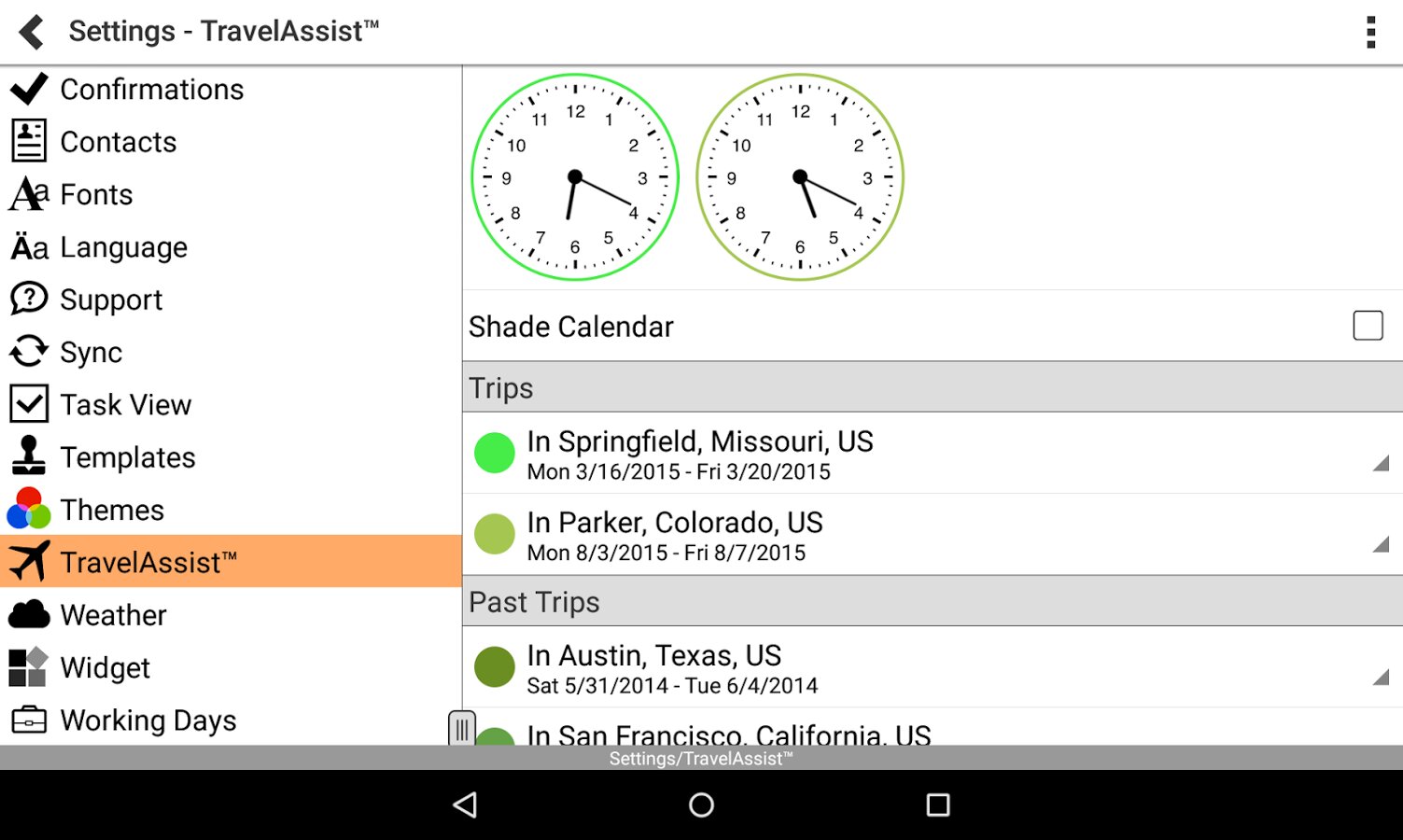Open Confirmations settings
The width and height of the screenshot is (1403, 840).
click(x=151, y=90)
